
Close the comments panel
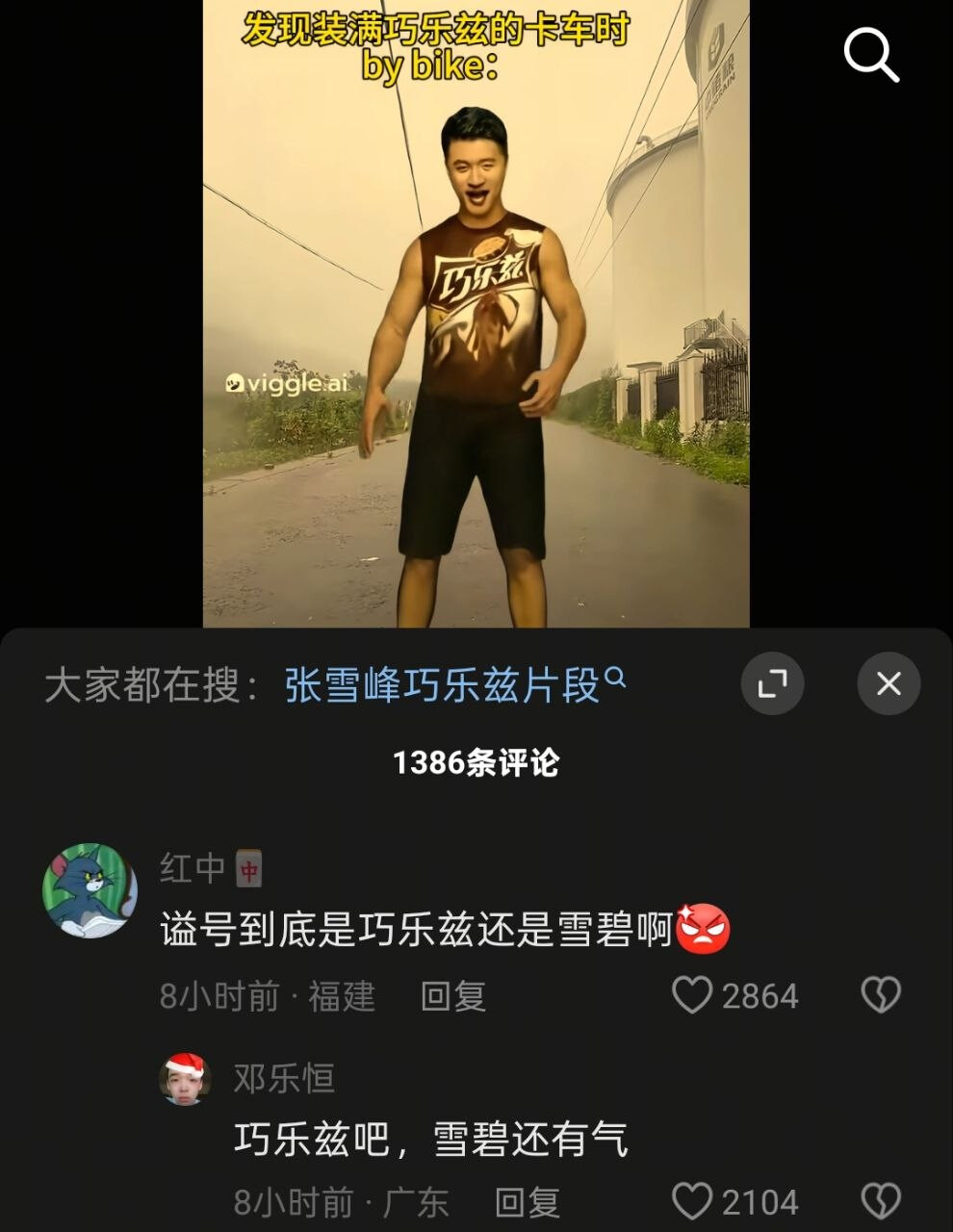click(x=889, y=683)
